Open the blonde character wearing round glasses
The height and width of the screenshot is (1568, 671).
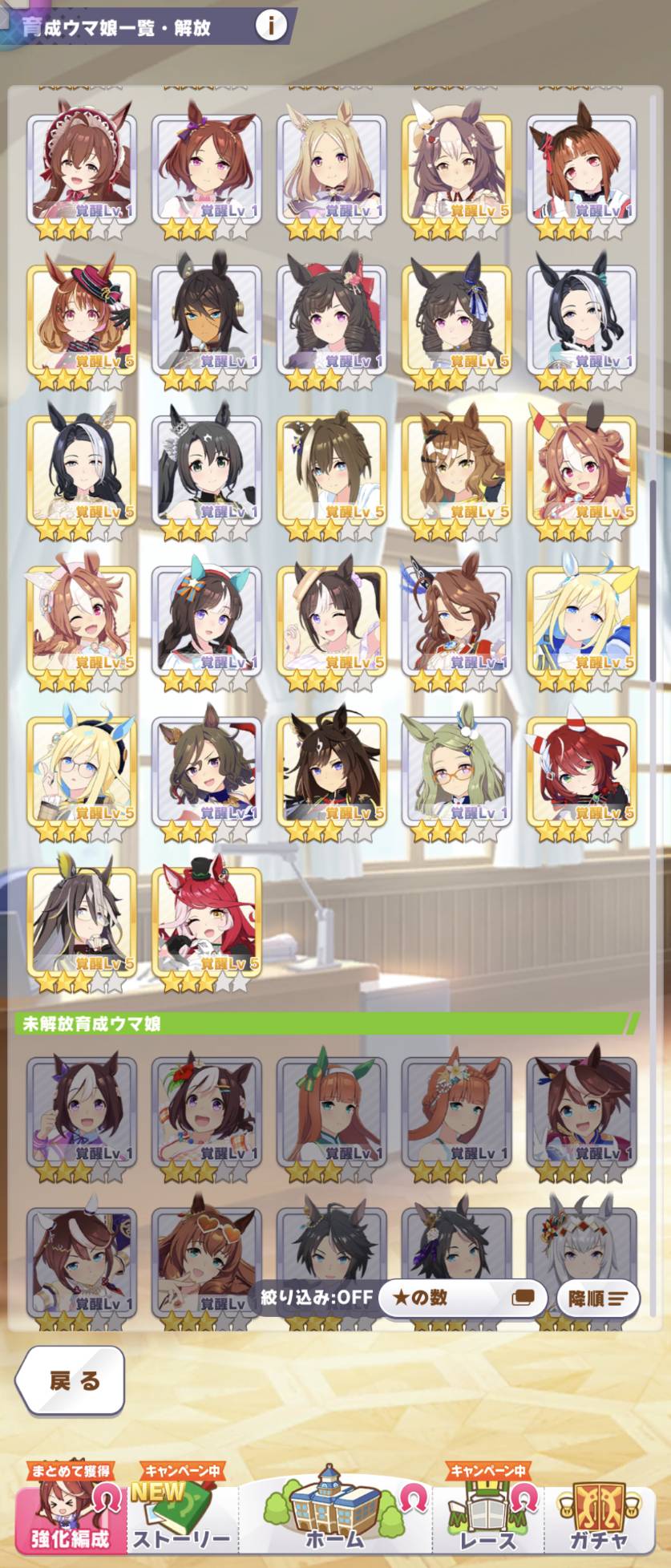click(x=82, y=770)
